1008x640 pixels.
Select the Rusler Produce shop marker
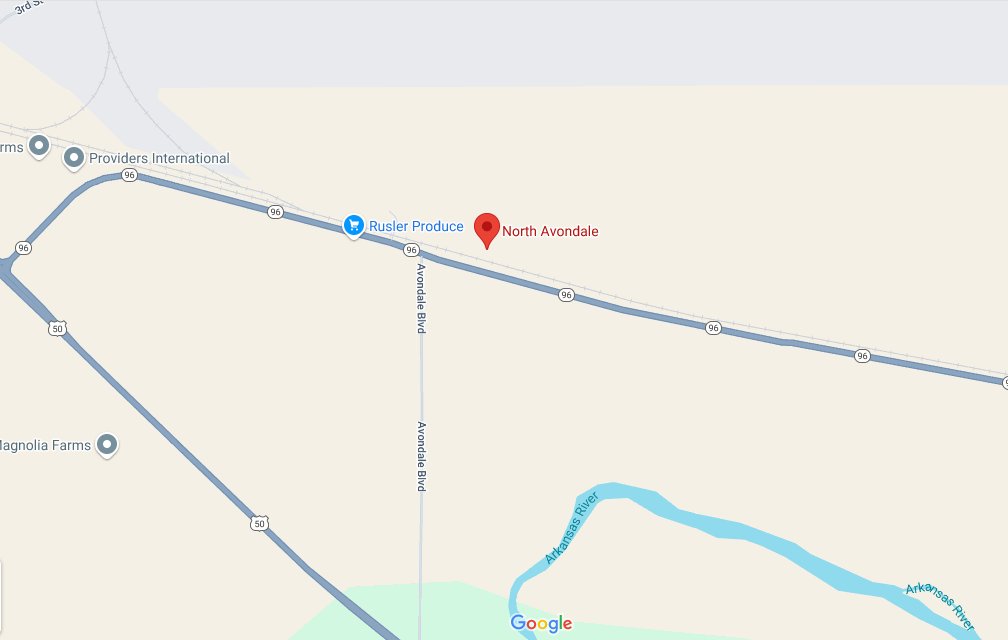click(x=353, y=226)
